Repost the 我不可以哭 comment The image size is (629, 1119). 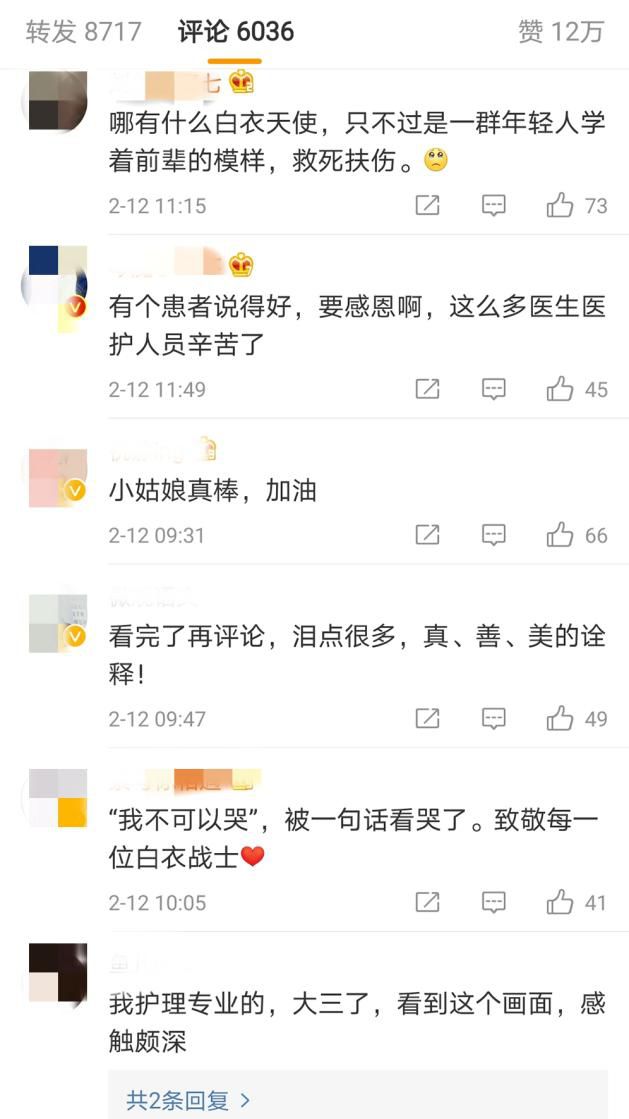427,903
